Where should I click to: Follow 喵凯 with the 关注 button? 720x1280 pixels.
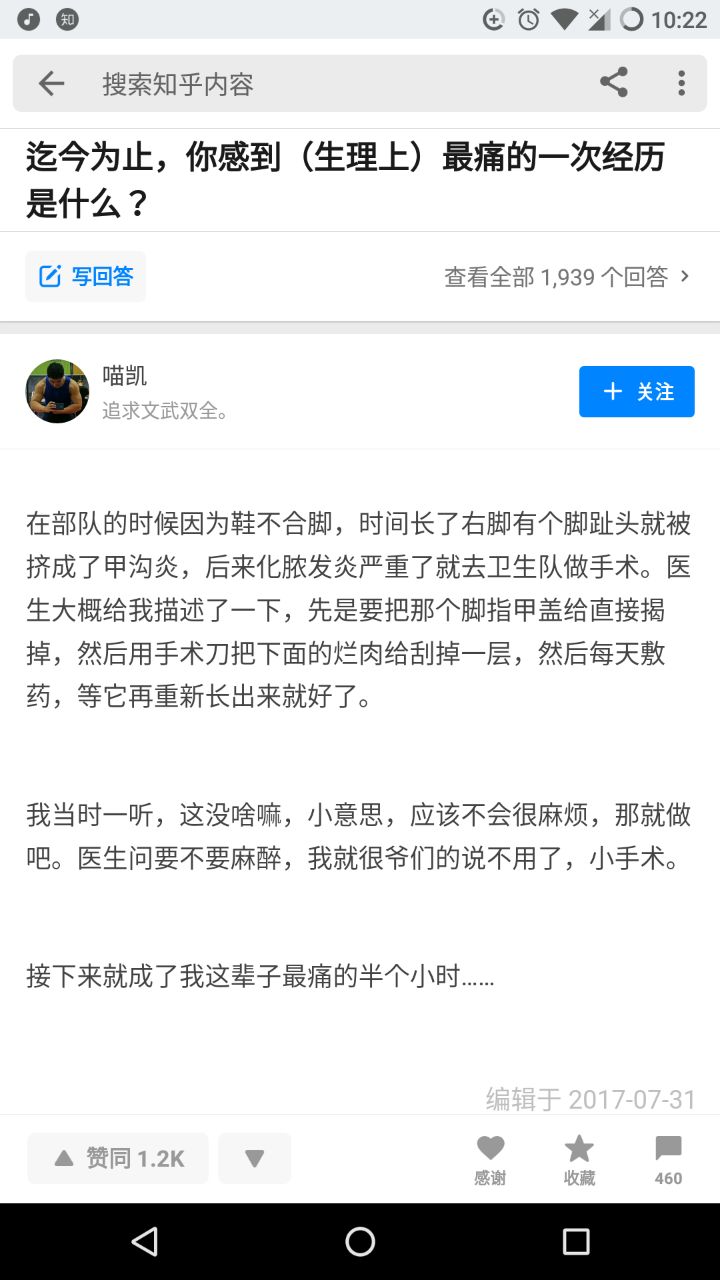(636, 391)
